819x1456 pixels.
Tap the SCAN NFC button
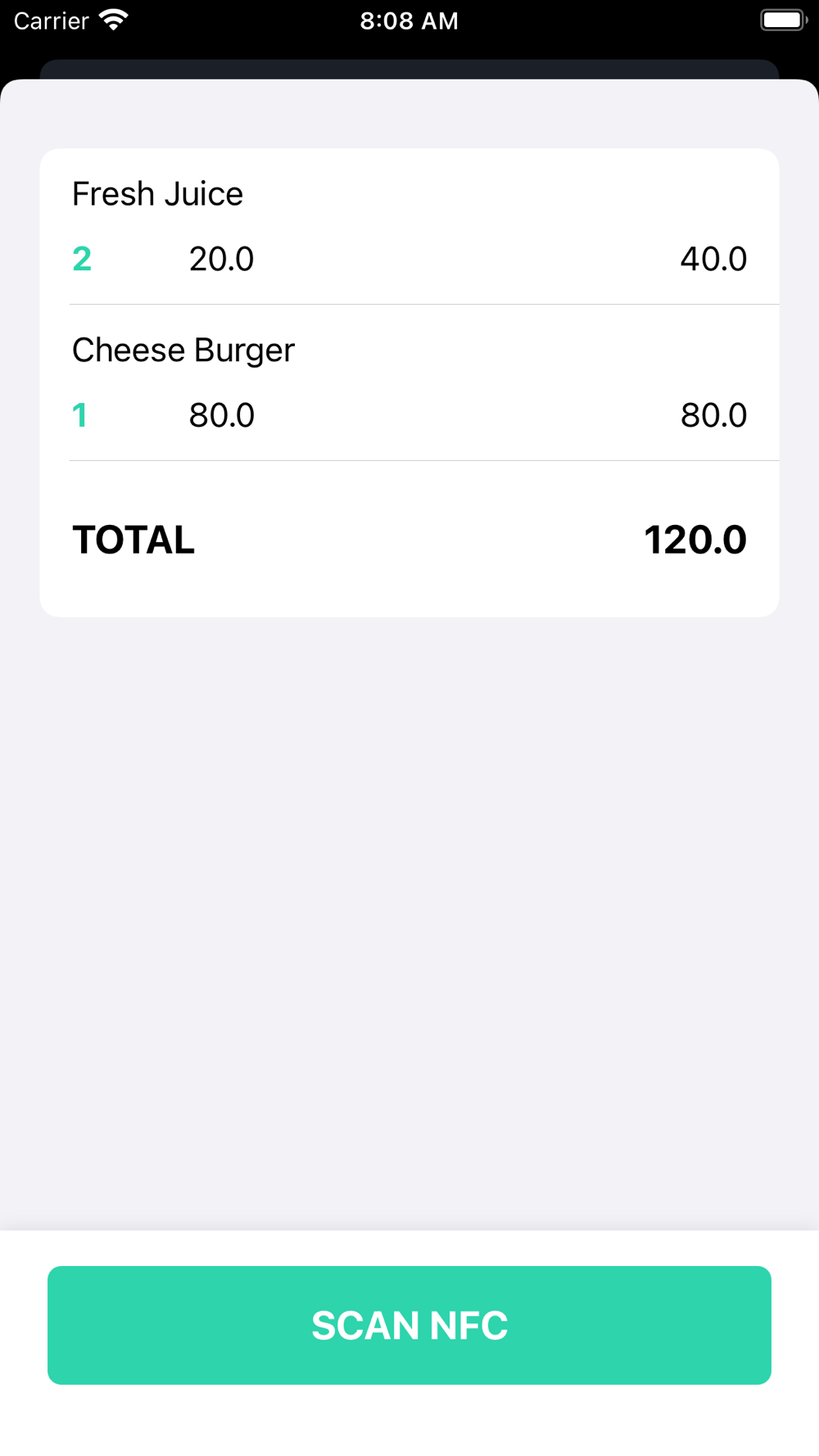click(x=409, y=1325)
